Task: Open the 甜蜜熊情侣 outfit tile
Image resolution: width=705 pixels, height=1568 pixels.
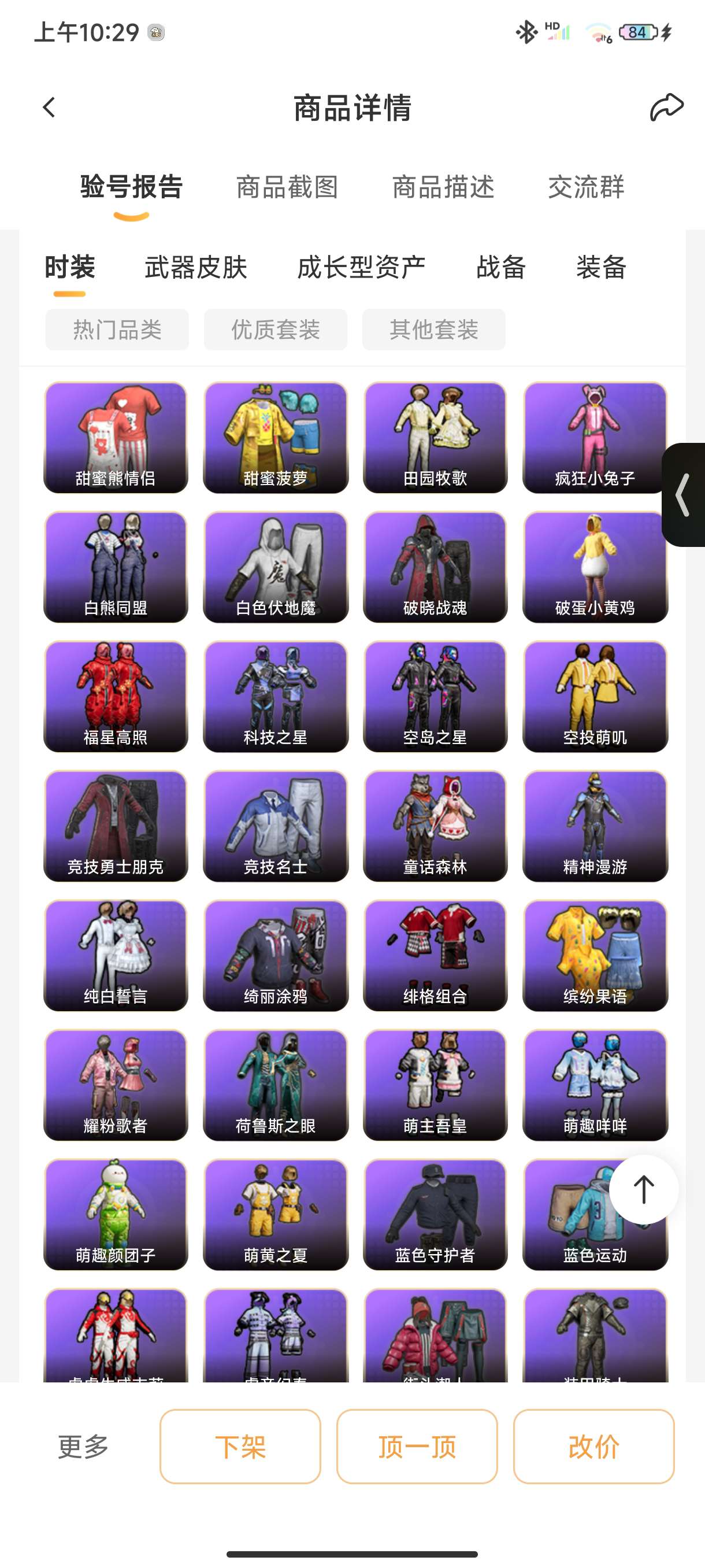Action: coord(116,437)
